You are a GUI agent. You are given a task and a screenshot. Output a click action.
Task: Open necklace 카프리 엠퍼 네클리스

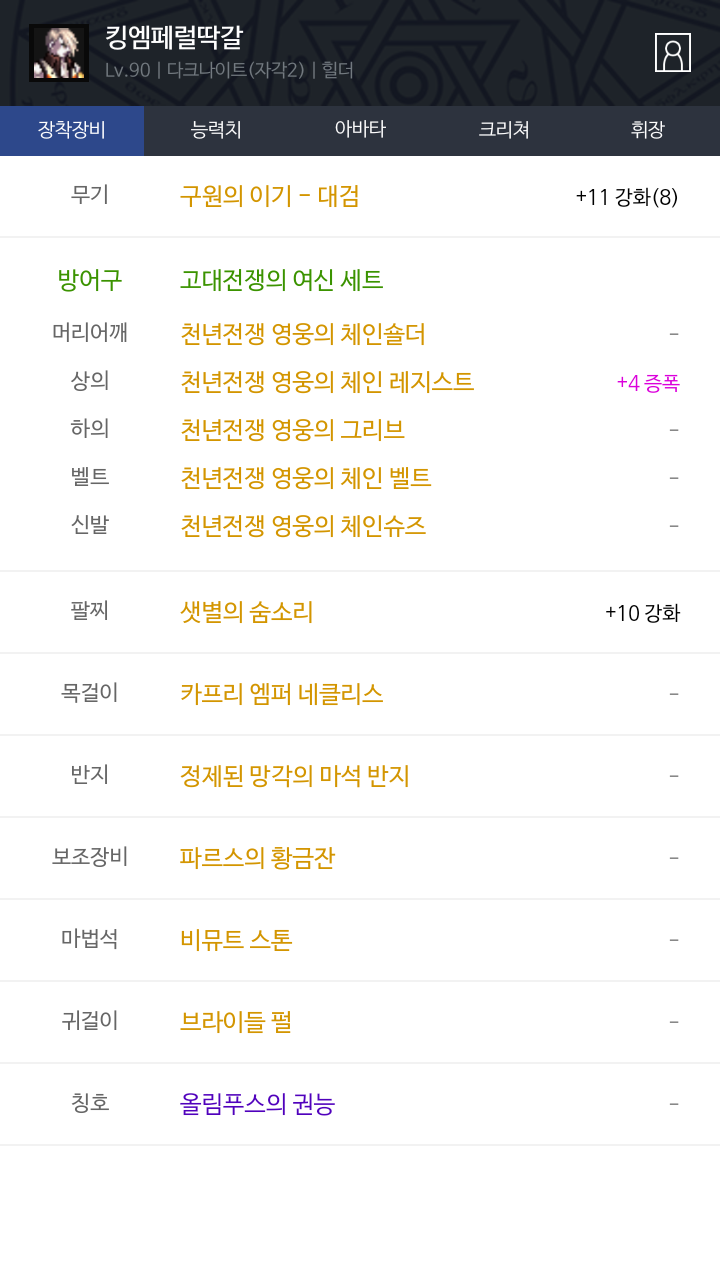point(282,694)
